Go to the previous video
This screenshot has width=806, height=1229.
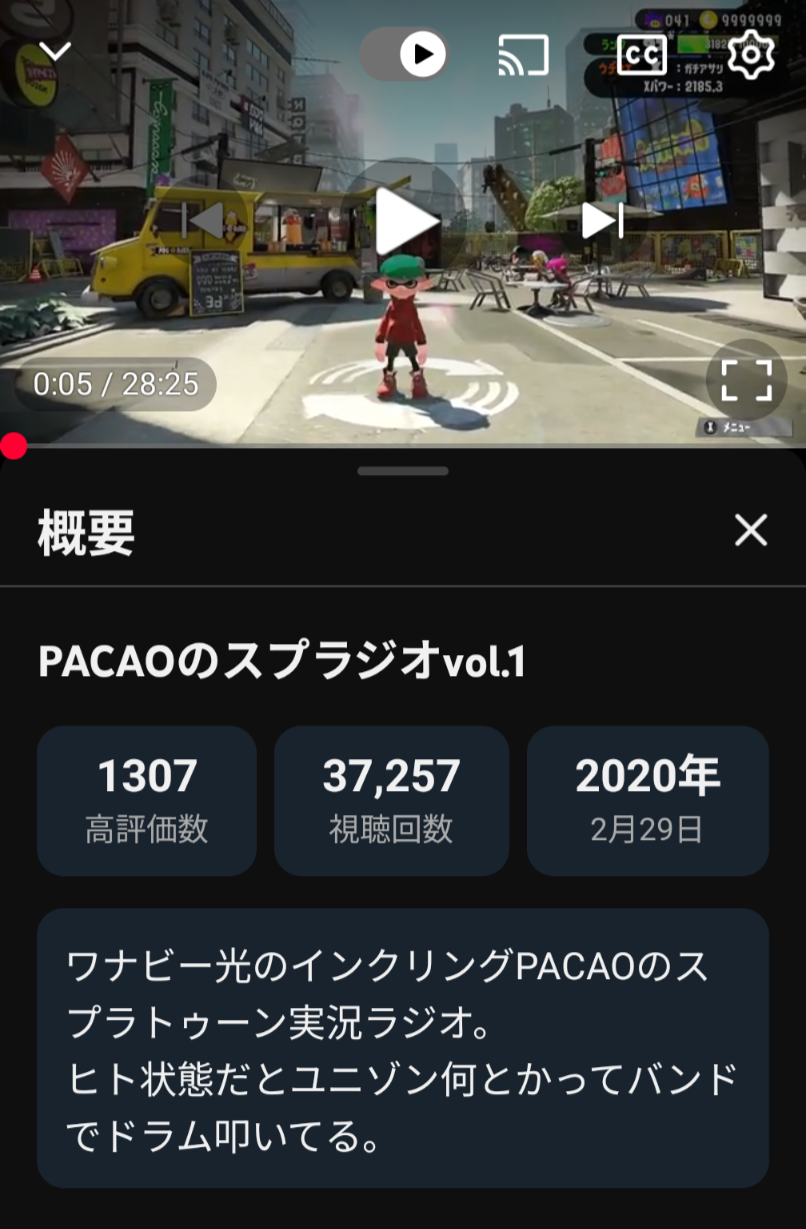(203, 221)
